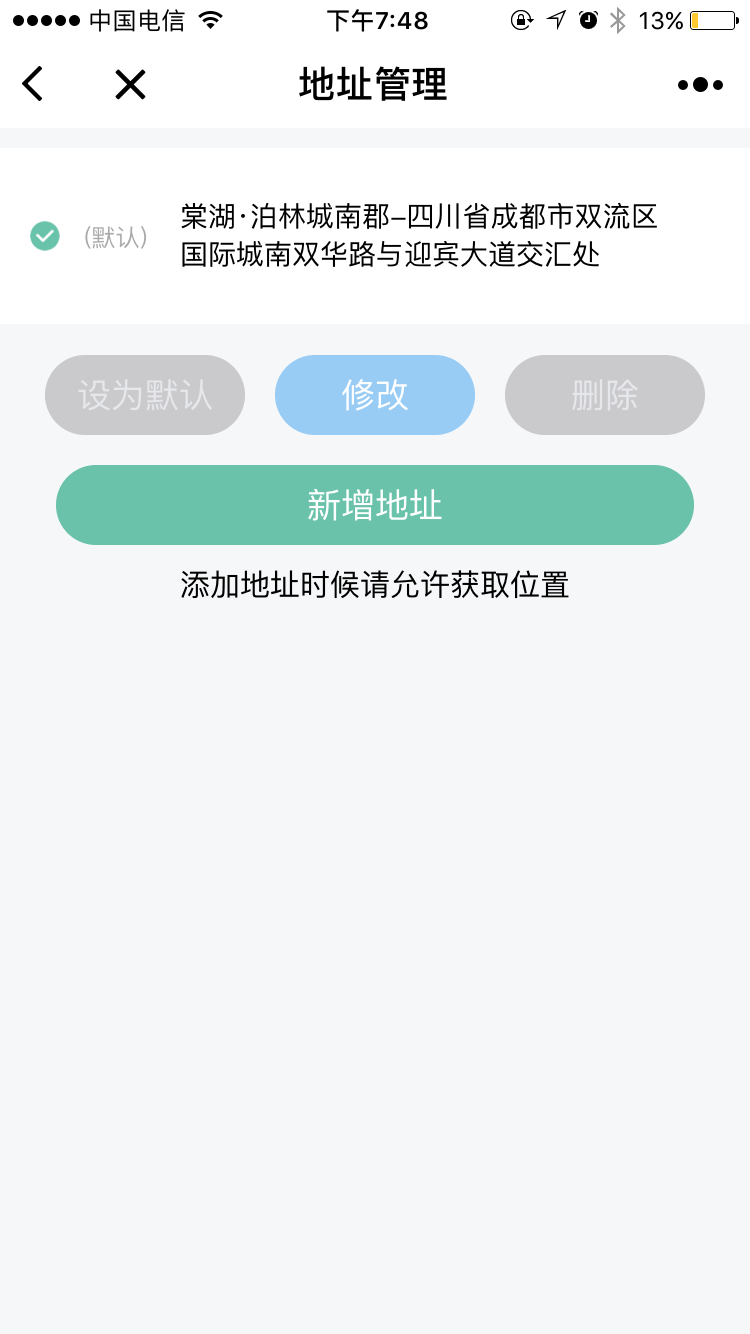750x1334 pixels.
Task: Tap the back navigation area to collapse this page
Action: [32, 84]
